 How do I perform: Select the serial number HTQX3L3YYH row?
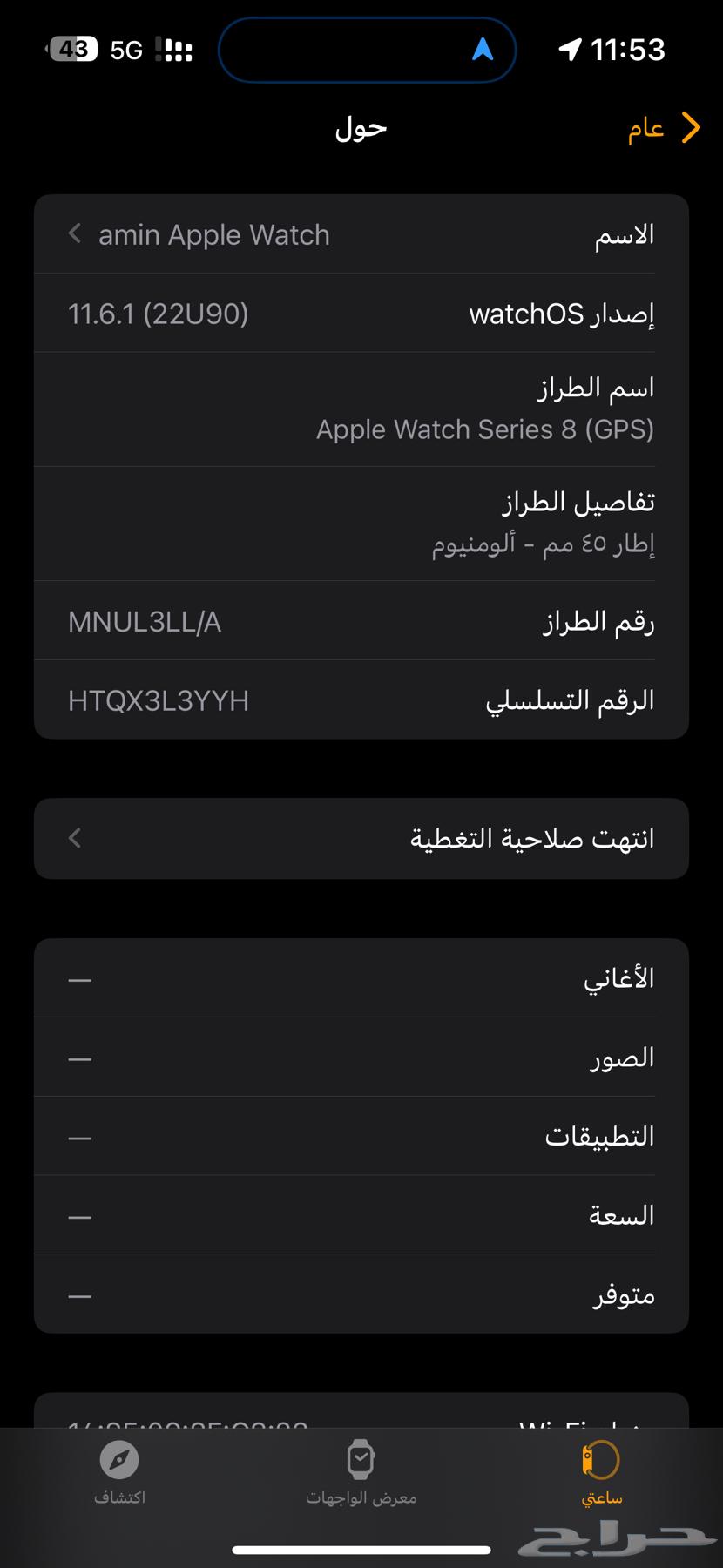point(361,699)
